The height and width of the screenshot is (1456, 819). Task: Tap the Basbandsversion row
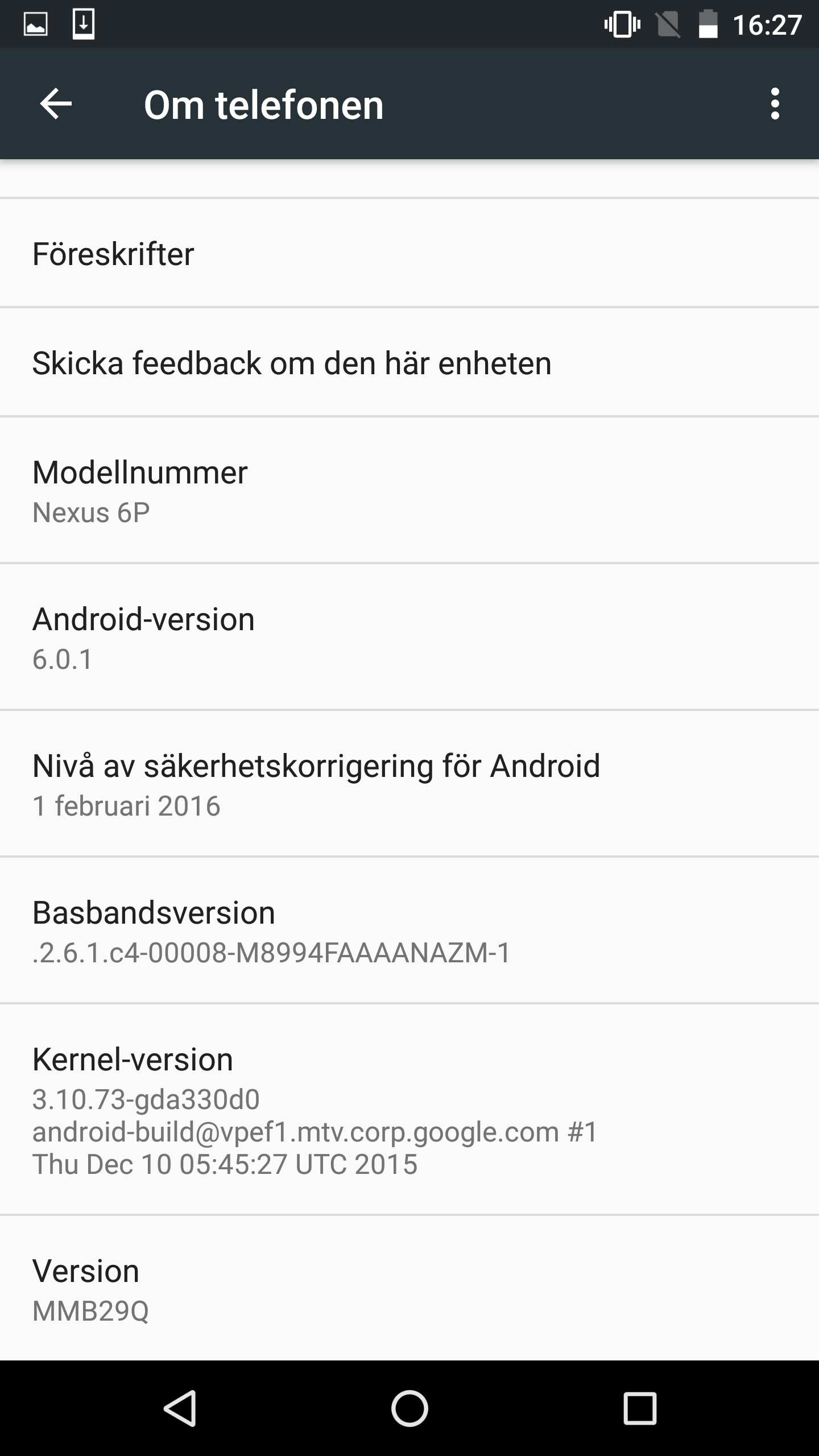point(409,930)
